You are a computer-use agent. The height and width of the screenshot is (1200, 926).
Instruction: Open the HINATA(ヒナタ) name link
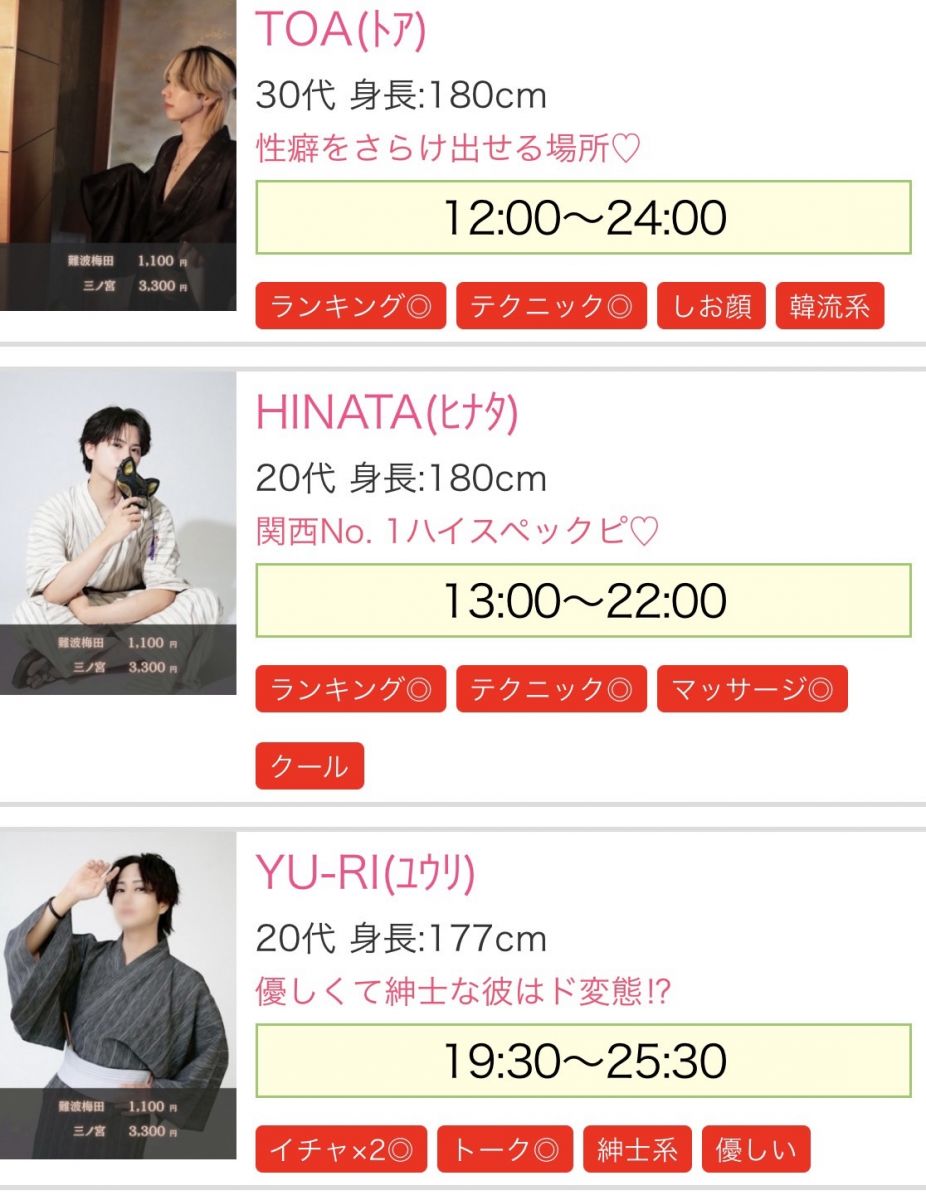pos(387,413)
